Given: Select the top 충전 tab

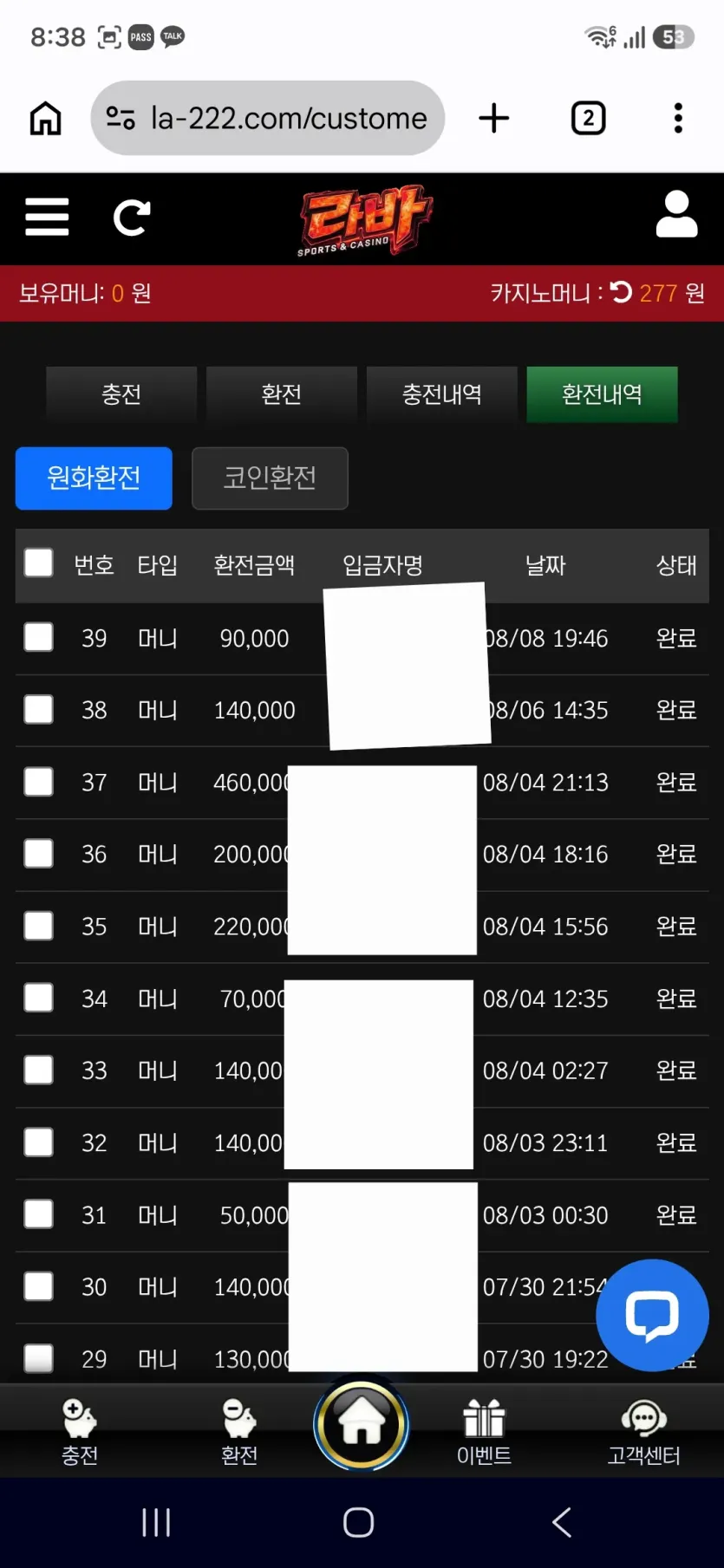Looking at the screenshot, I should click(x=121, y=394).
